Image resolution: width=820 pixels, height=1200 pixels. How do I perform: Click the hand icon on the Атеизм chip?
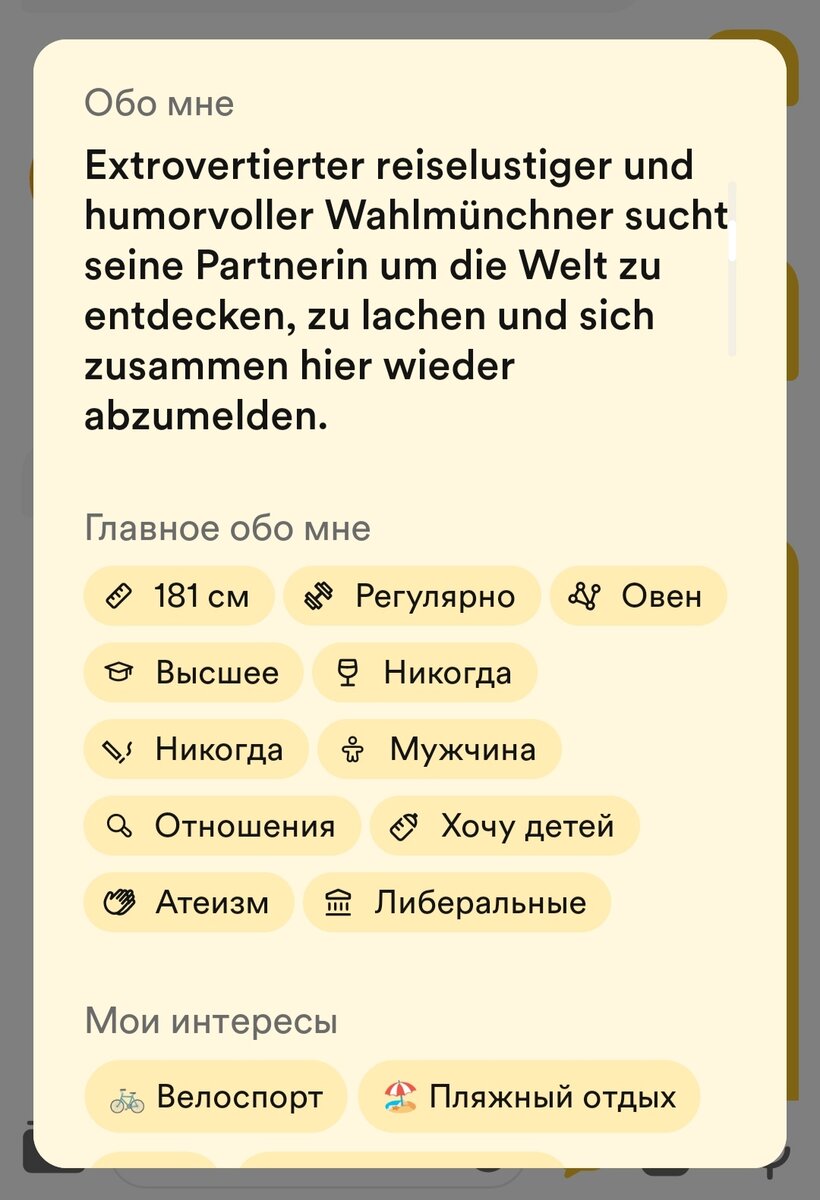click(120, 901)
